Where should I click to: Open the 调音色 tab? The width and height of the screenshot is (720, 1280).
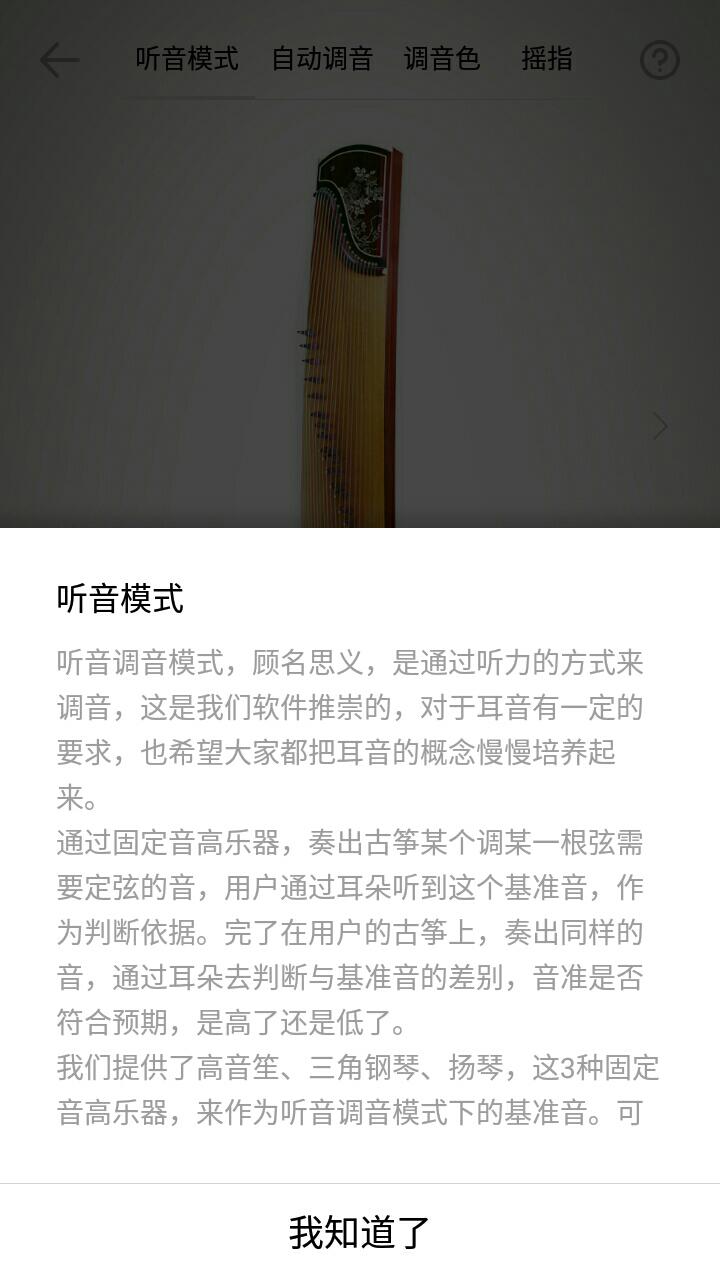pyautogui.click(x=441, y=60)
